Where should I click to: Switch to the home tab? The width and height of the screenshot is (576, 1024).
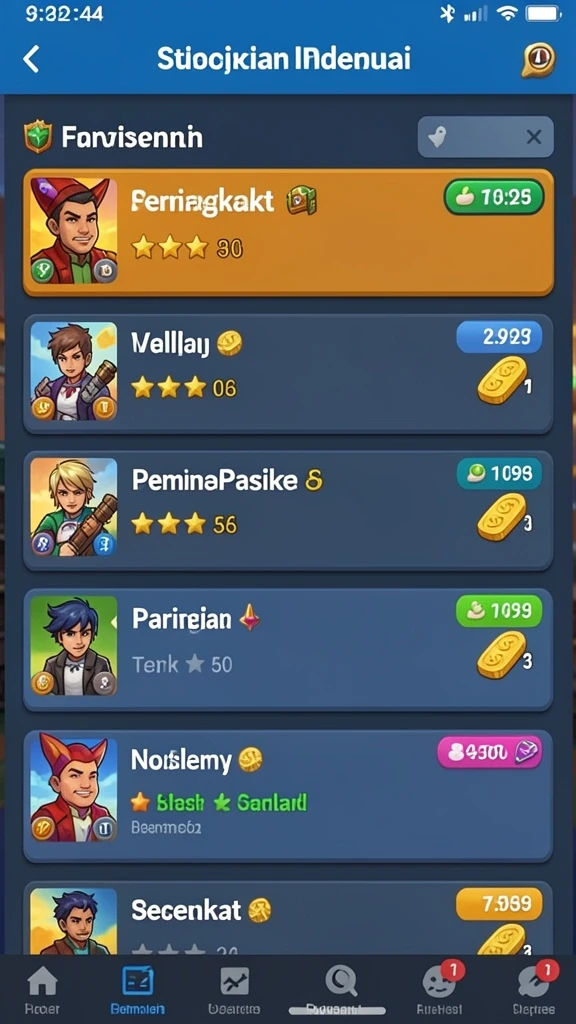(42, 989)
